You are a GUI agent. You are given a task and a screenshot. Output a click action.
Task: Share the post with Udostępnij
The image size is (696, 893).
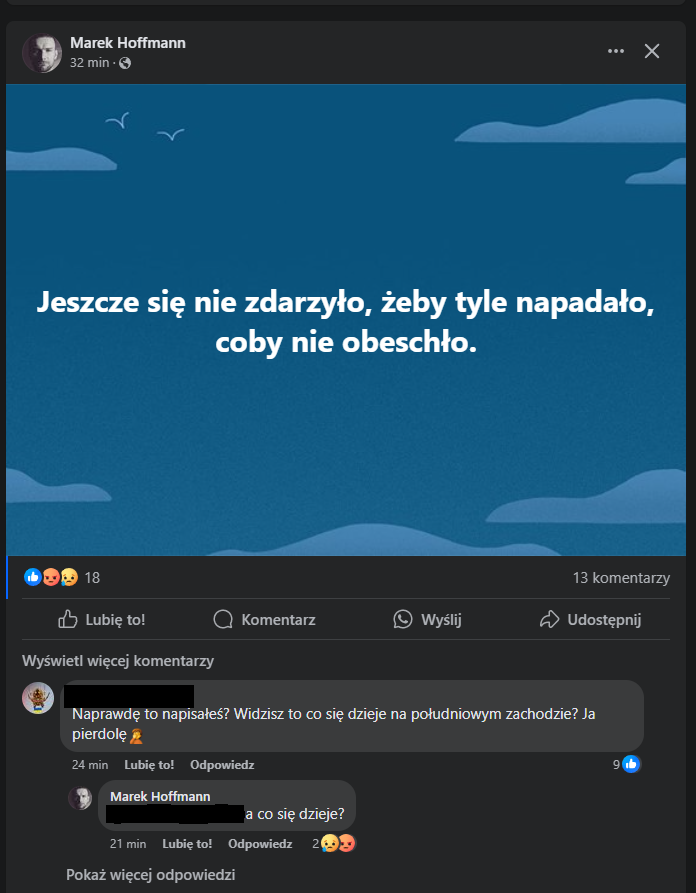click(x=590, y=620)
